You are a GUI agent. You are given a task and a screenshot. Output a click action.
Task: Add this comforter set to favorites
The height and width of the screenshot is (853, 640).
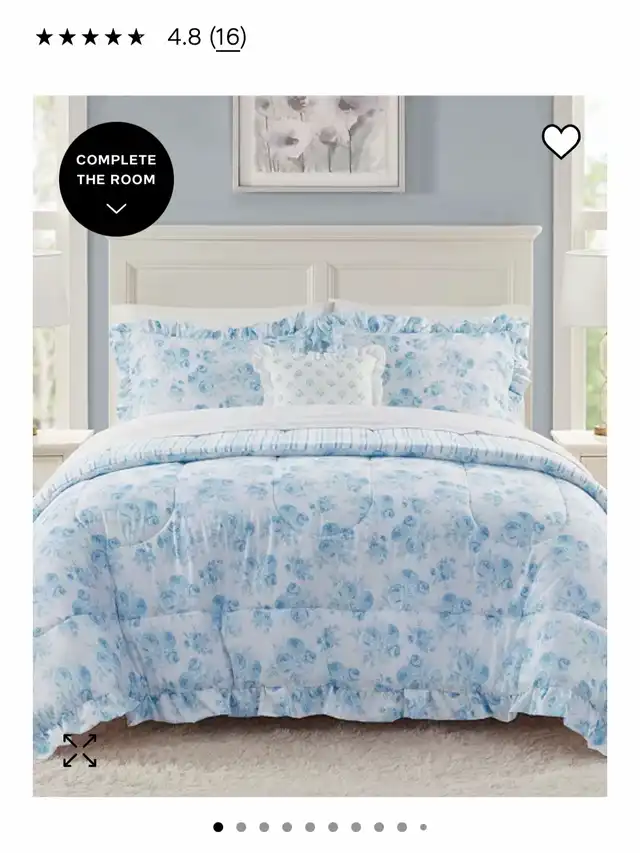tap(561, 142)
